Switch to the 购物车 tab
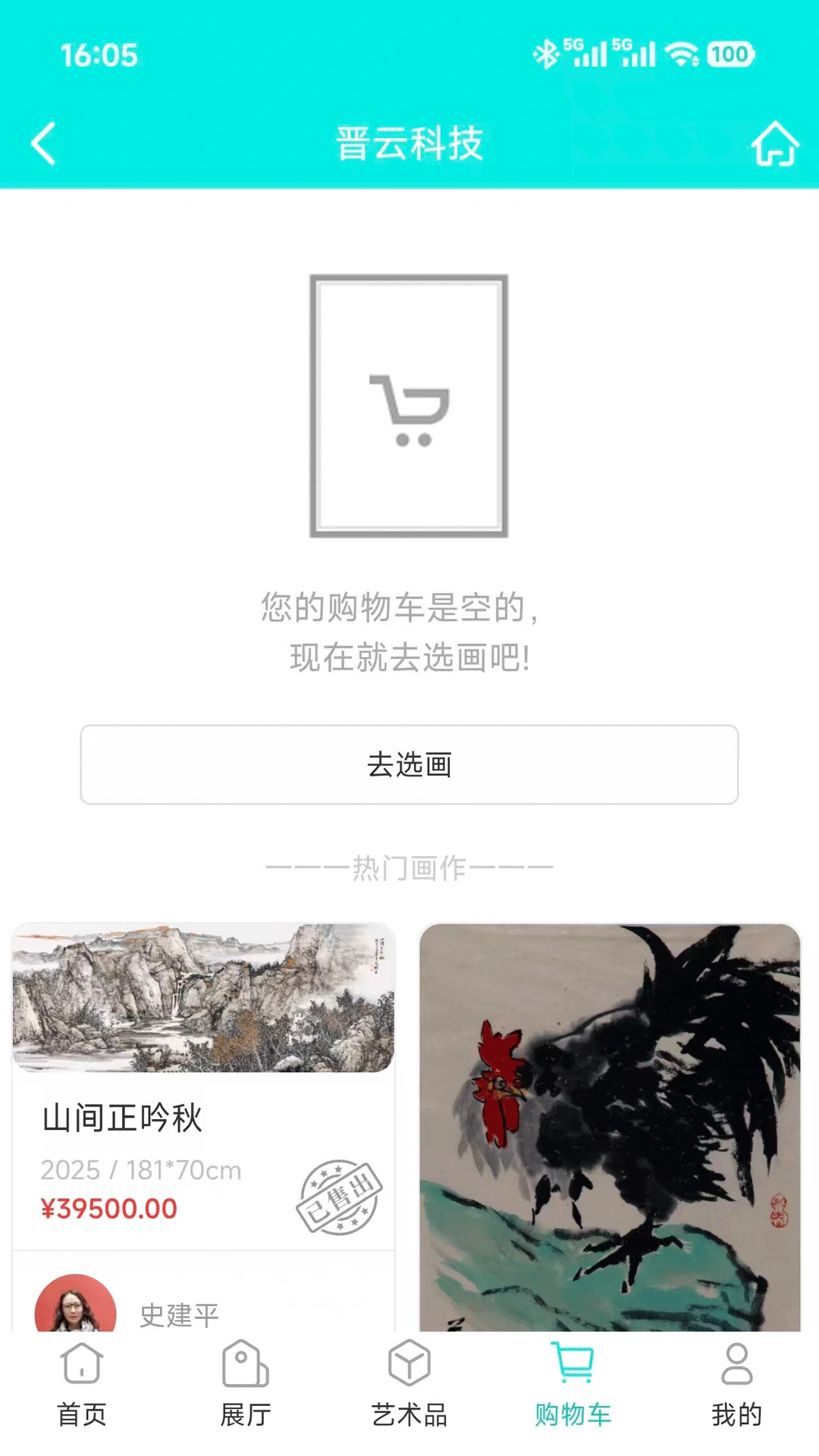This screenshot has width=819, height=1456. (573, 1388)
